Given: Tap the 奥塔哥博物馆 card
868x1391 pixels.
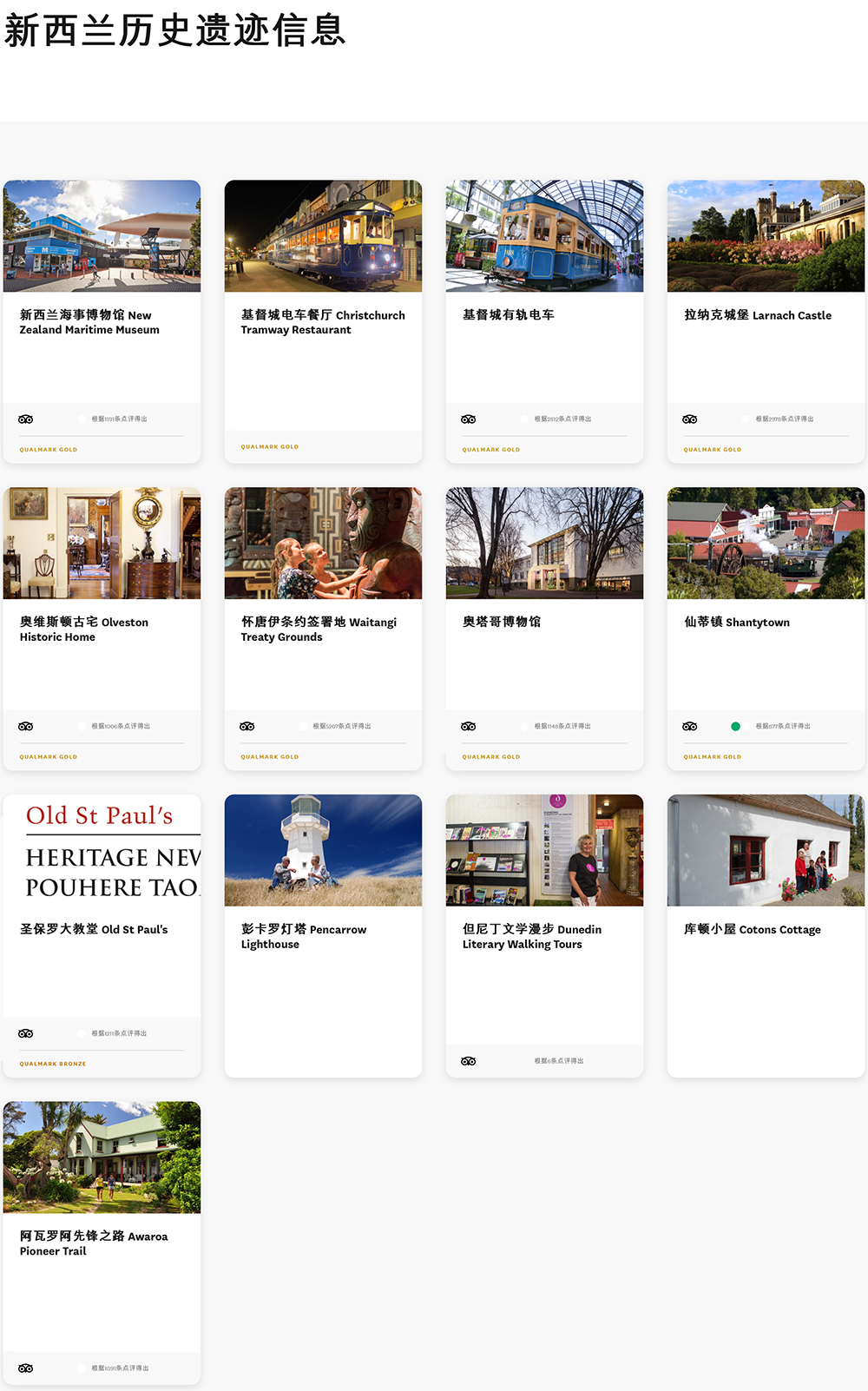Looking at the screenshot, I should pyautogui.click(x=544, y=622).
